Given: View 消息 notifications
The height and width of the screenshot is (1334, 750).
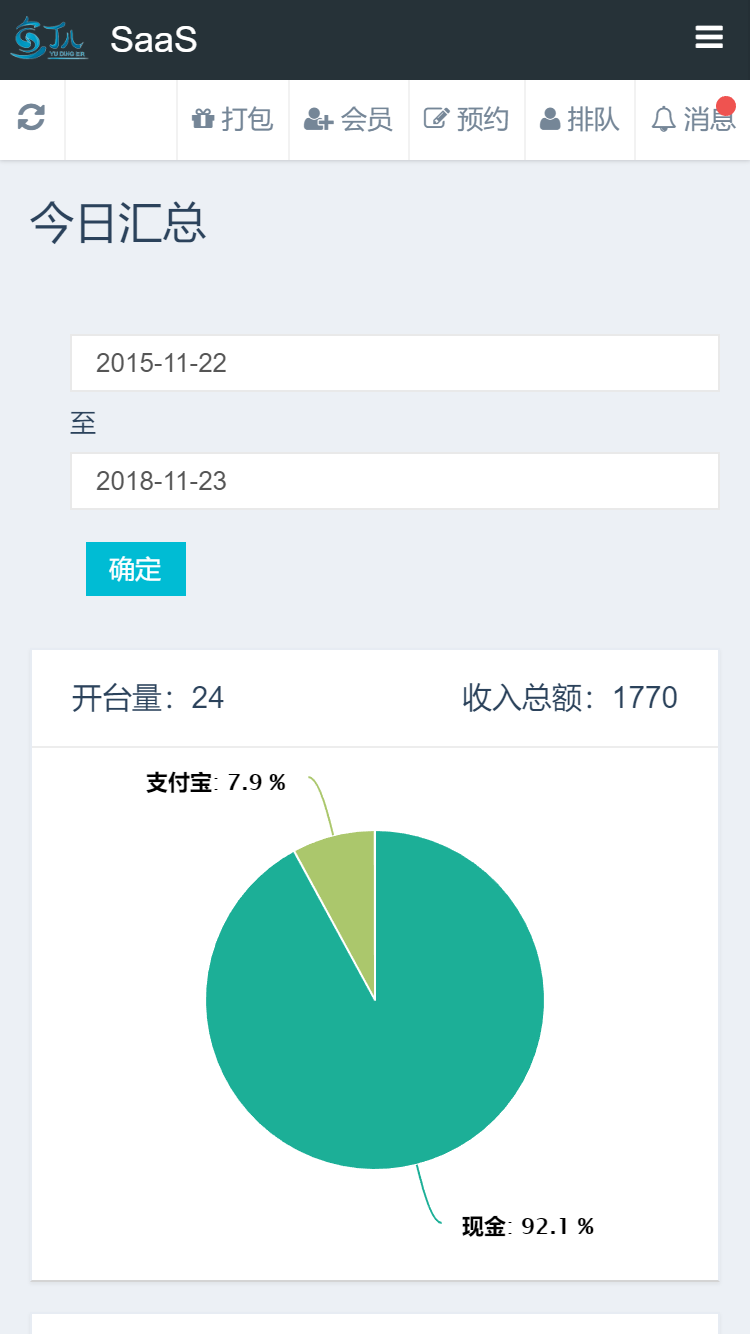Looking at the screenshot, I should [x=693, y=120].
